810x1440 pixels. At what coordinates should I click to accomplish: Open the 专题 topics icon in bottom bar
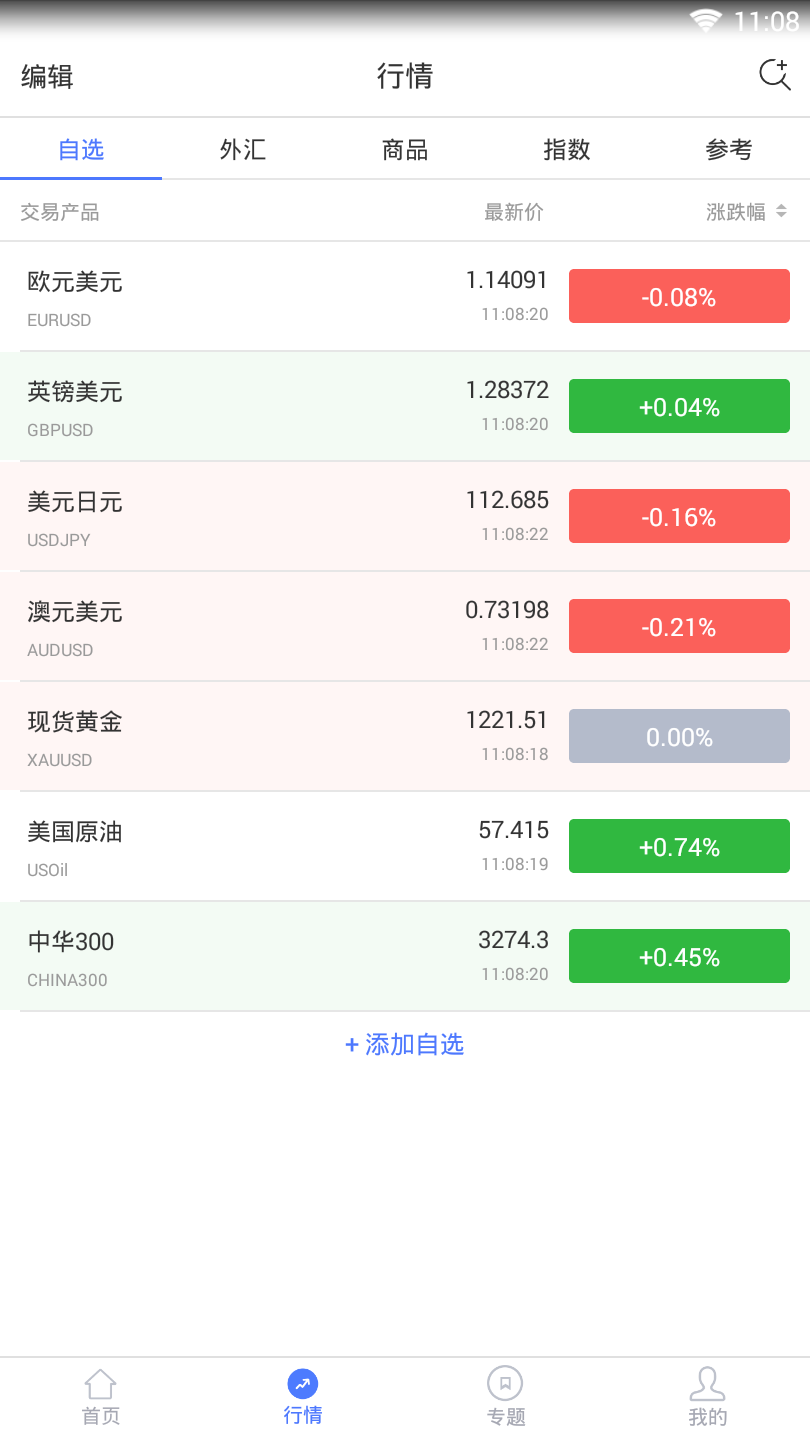(x=505, y=1383)
